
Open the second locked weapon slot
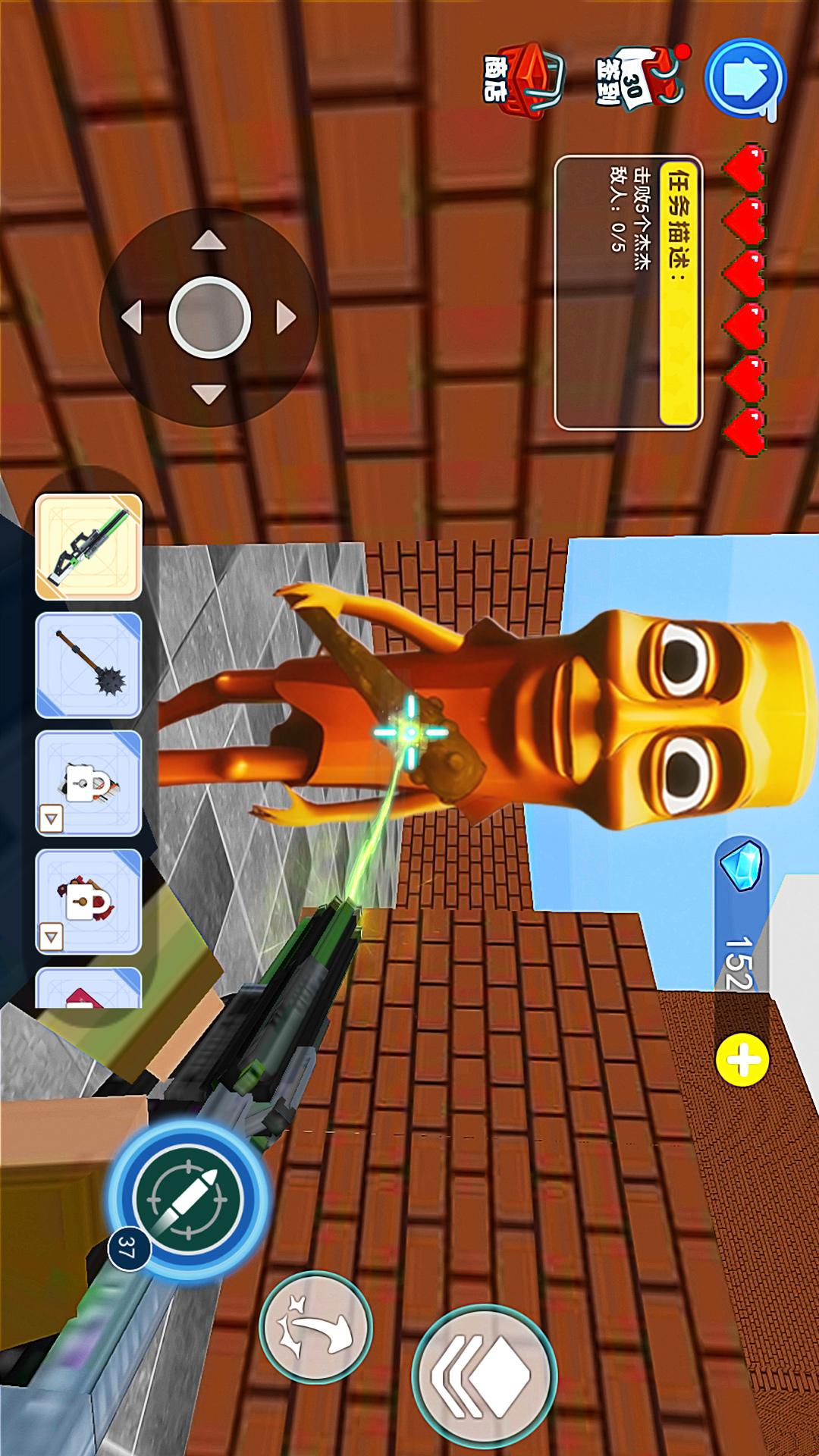coord(89,902)
